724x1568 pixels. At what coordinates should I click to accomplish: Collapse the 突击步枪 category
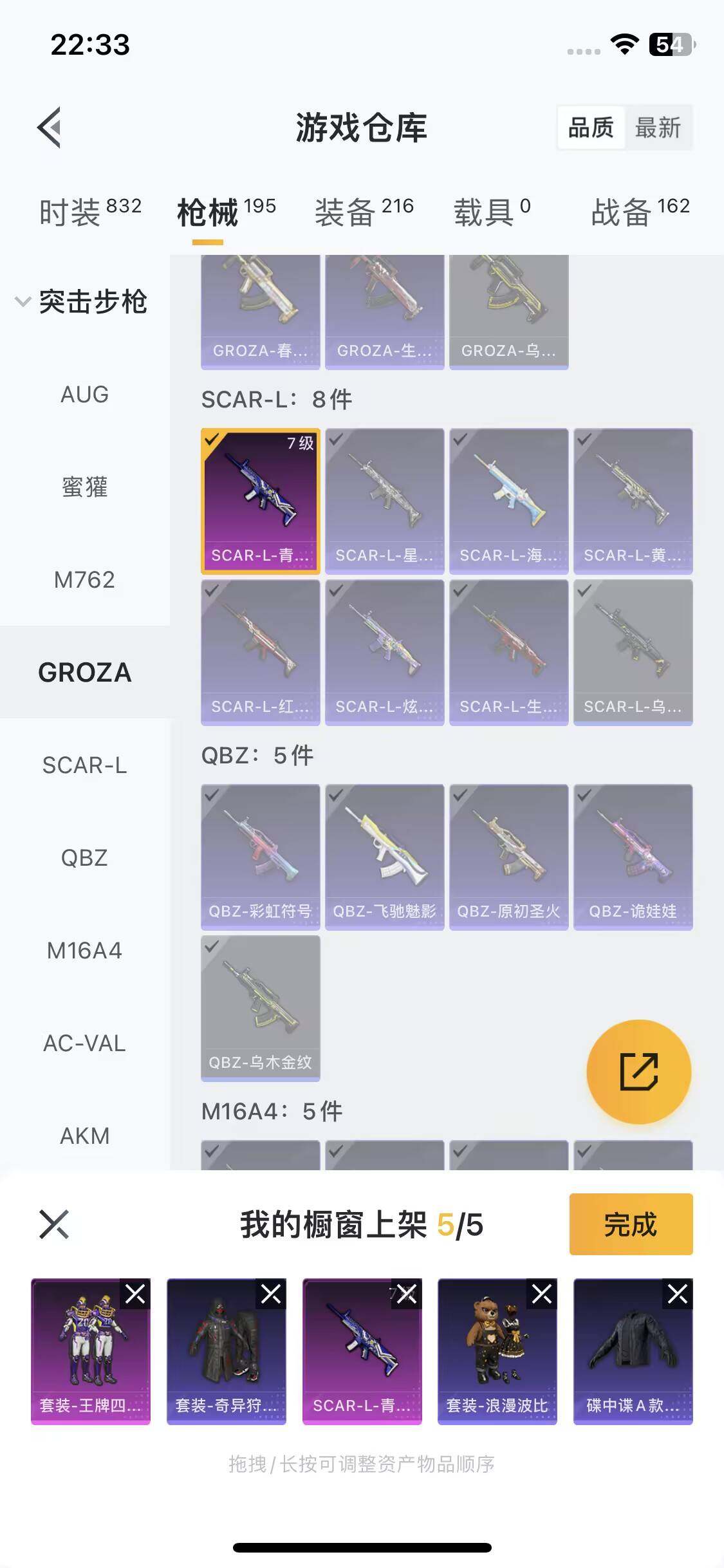(x=23, y=301)
